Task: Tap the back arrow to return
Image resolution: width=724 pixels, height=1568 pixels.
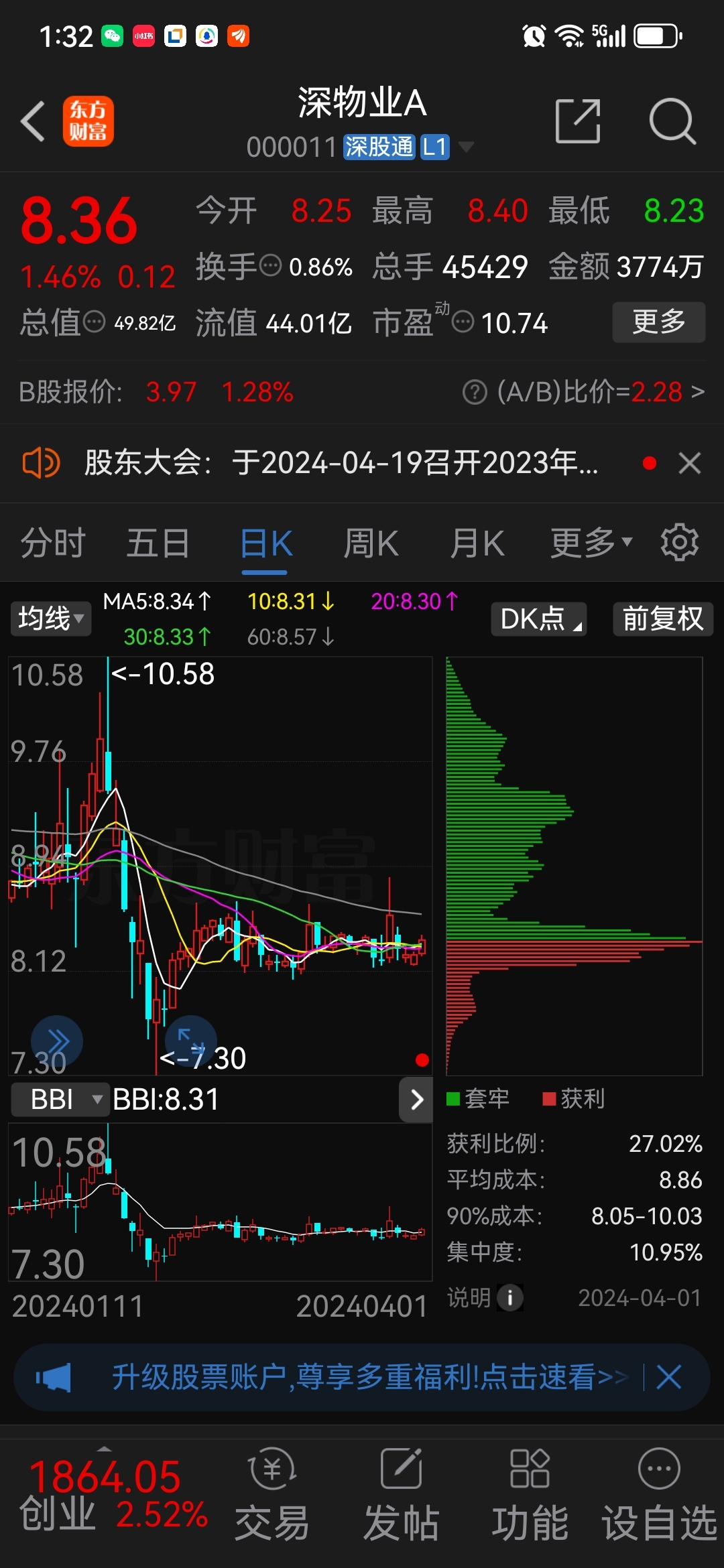Action: [x=32, y=119]
